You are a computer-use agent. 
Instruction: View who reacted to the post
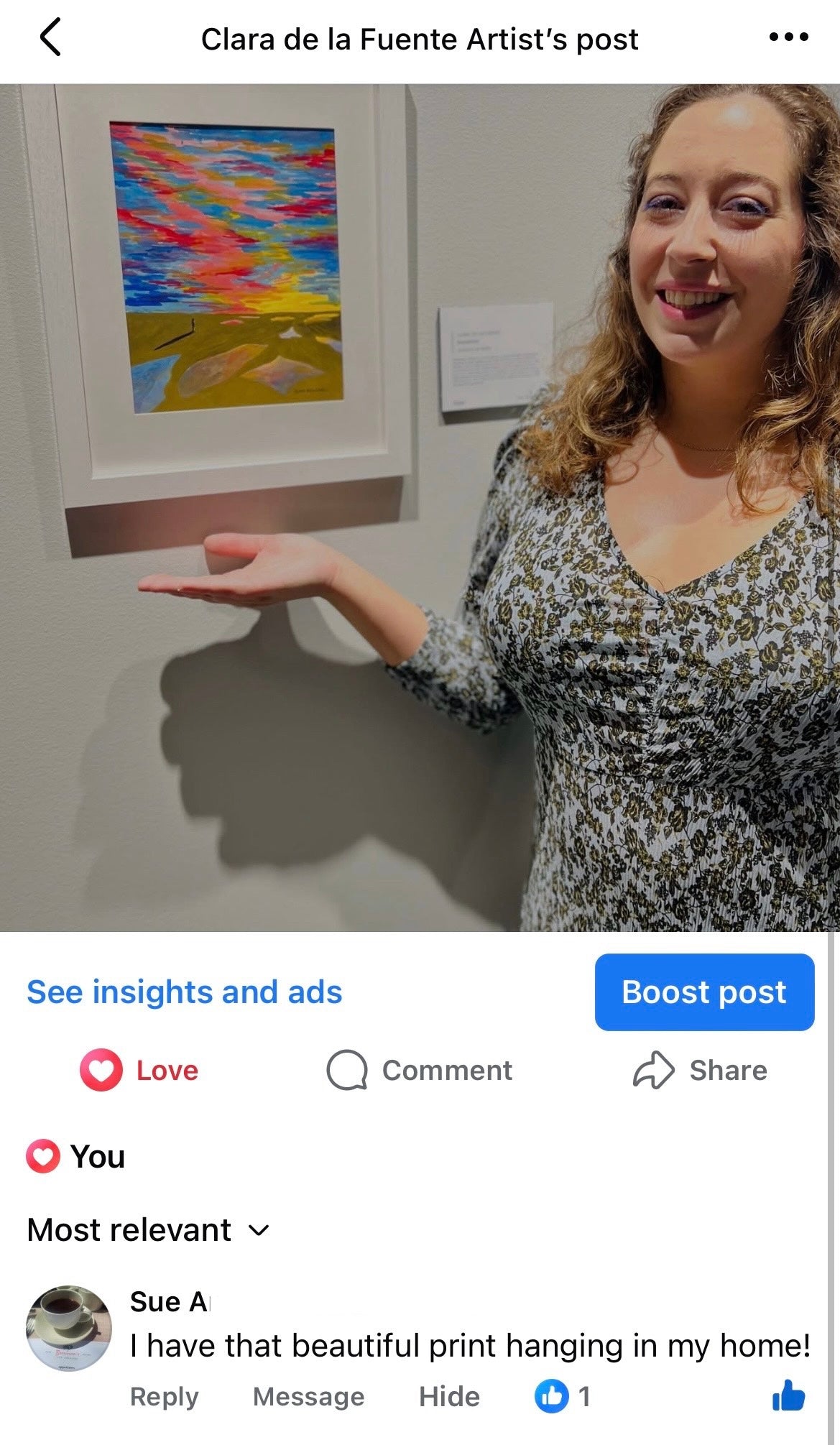coord(76,1156)
